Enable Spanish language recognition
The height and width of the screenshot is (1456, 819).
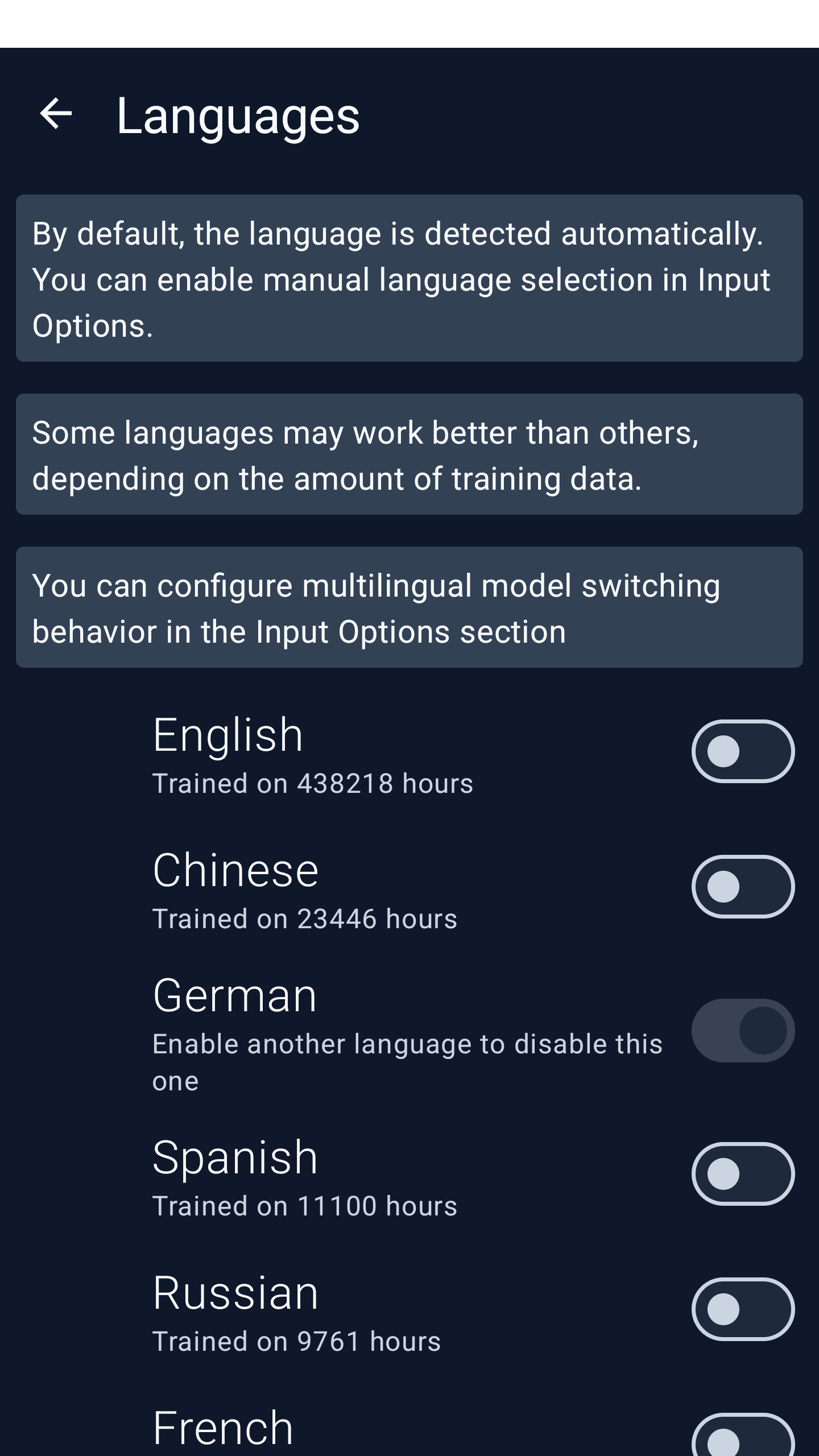tap(743, 1173)
